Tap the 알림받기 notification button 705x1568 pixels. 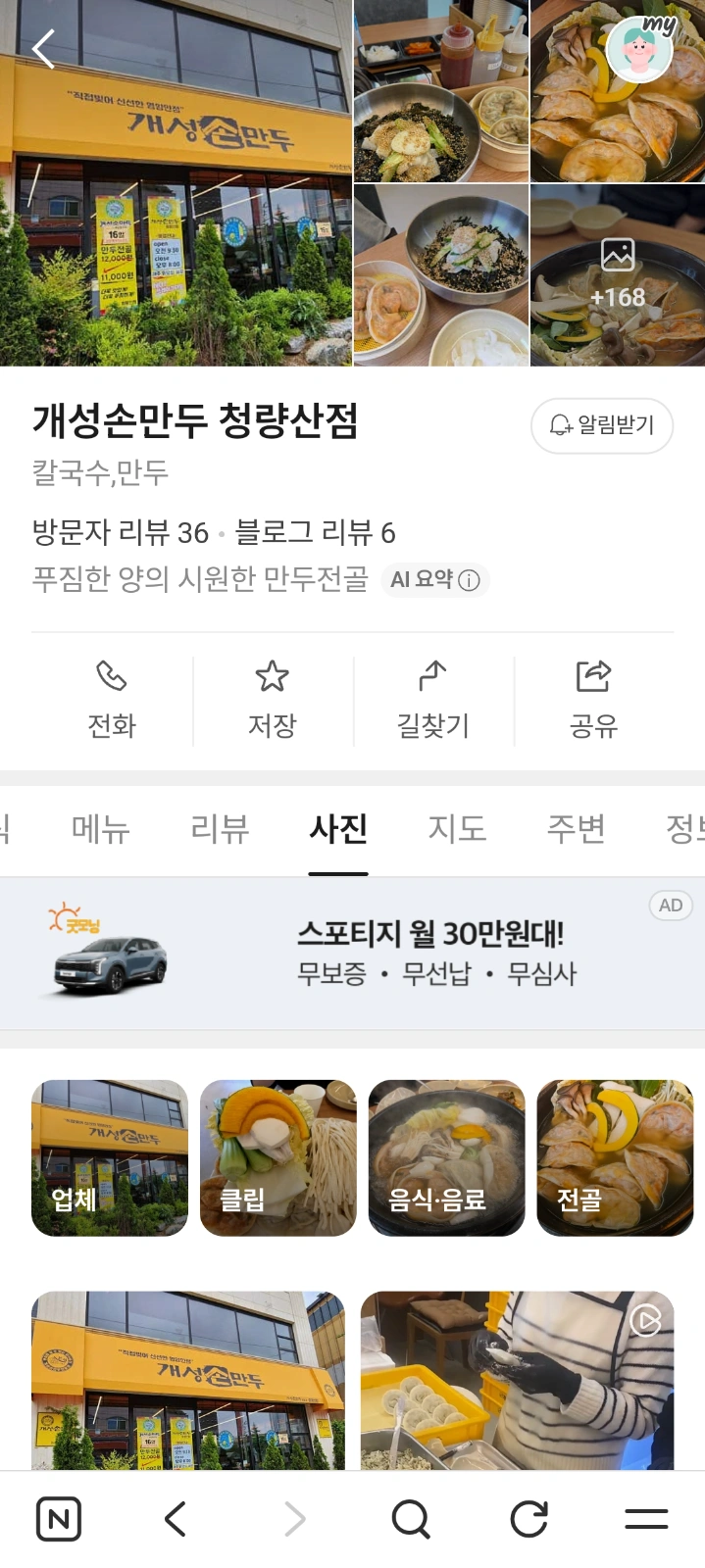point(602,425)
